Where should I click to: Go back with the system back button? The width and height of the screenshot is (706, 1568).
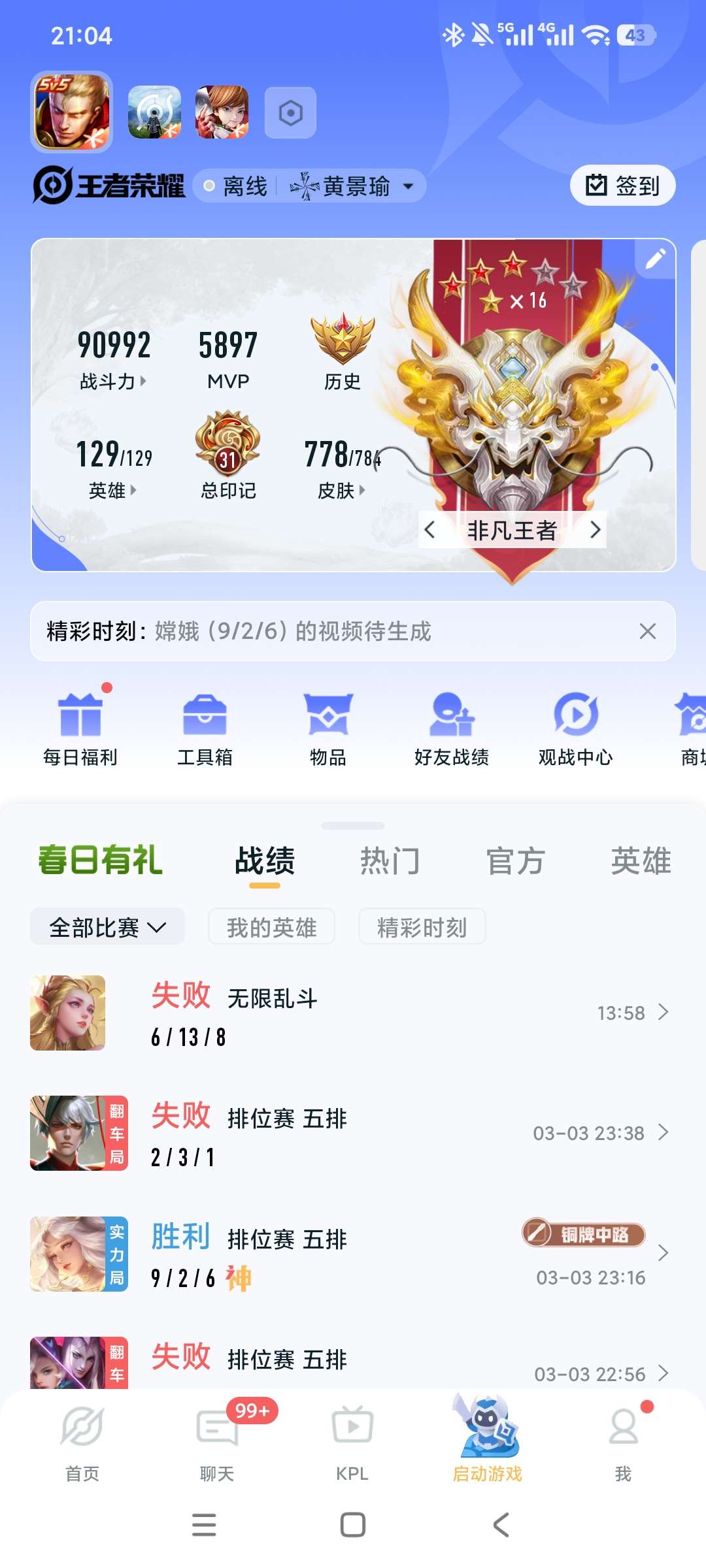(x=501, y=1525)
